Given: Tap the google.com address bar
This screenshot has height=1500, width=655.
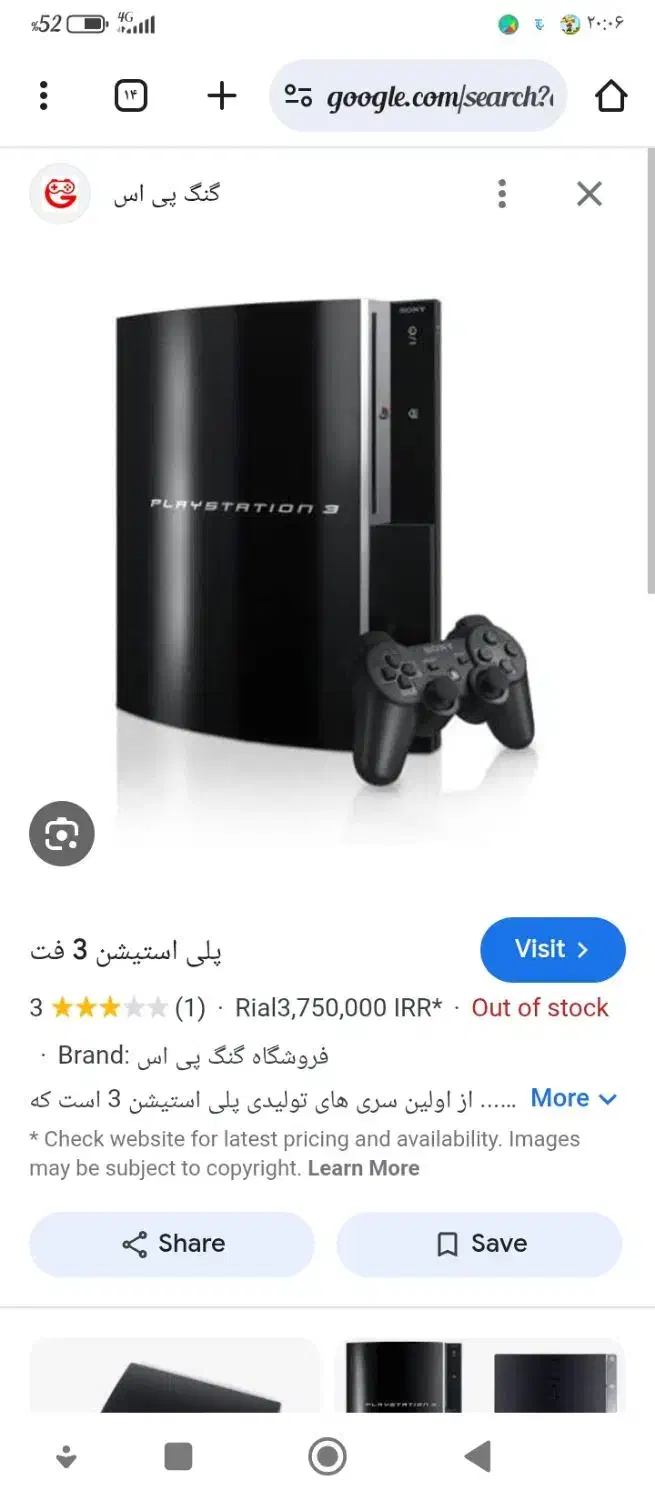Looking at the screenshot, I should pos(418,96).
